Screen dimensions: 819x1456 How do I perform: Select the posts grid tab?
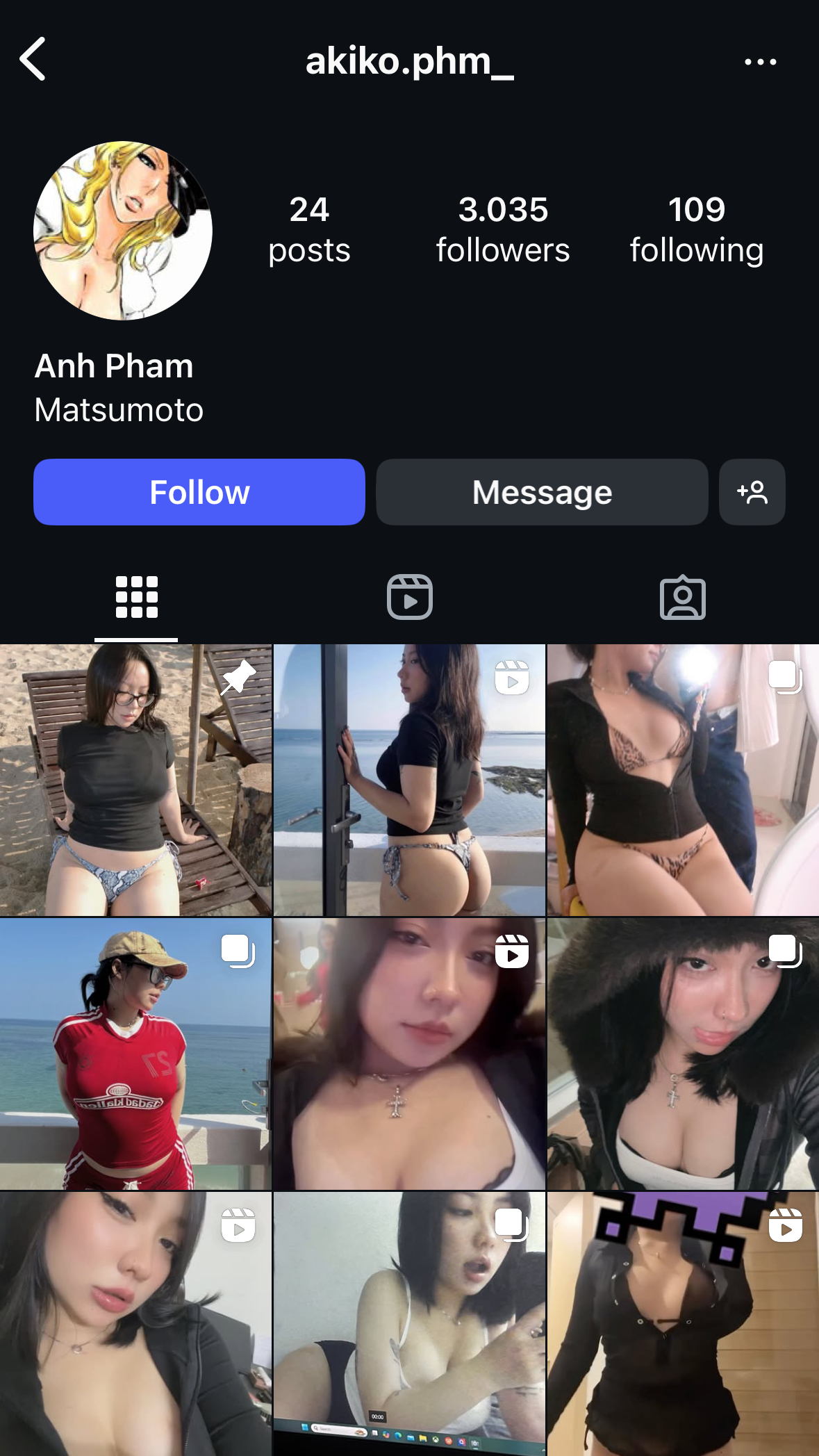coord(136,597)
